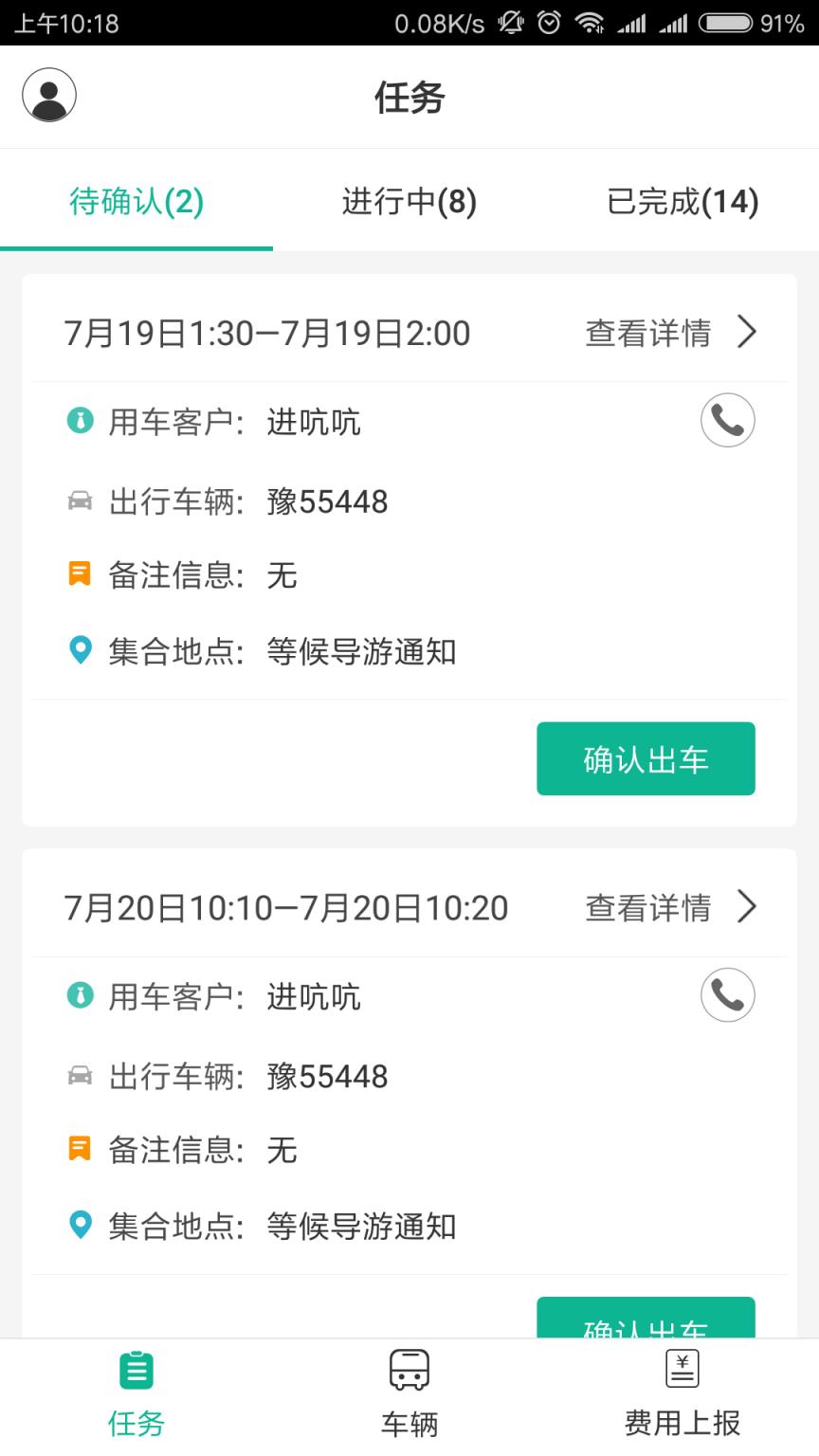Switch to the 已完成(14) tab

pos(682,202)
